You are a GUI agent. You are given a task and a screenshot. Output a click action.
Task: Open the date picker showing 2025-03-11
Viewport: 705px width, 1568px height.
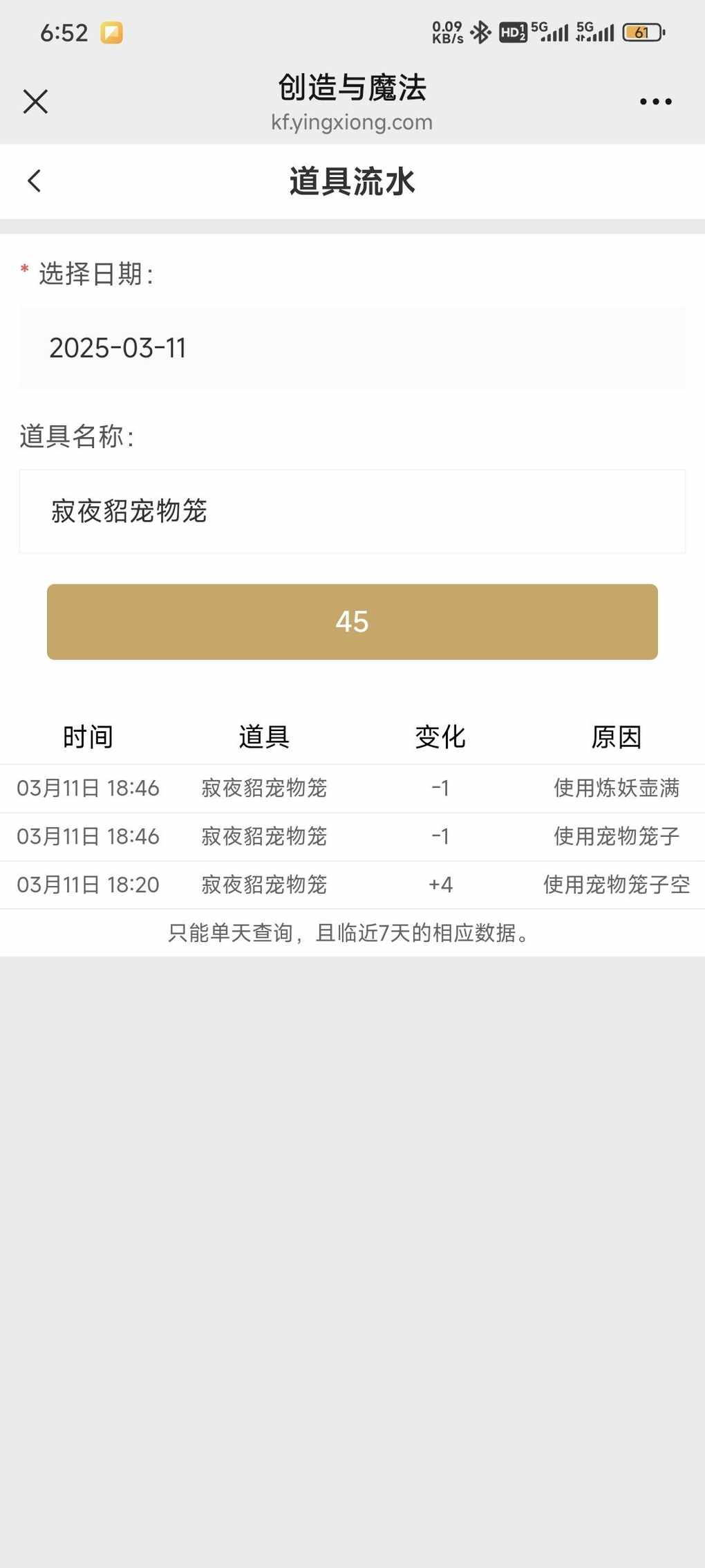[x=352, y=348]
